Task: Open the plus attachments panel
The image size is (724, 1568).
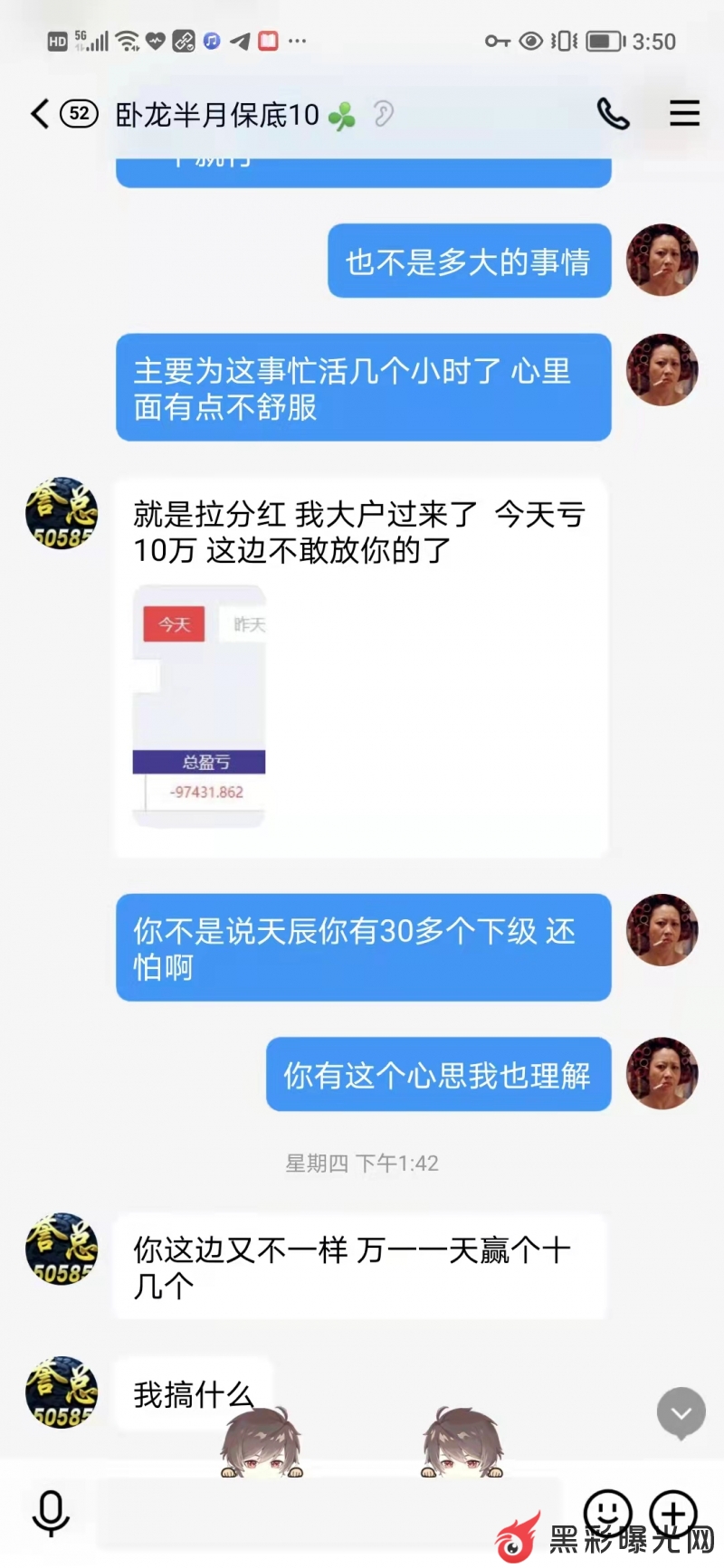Action: (673, 1511)
